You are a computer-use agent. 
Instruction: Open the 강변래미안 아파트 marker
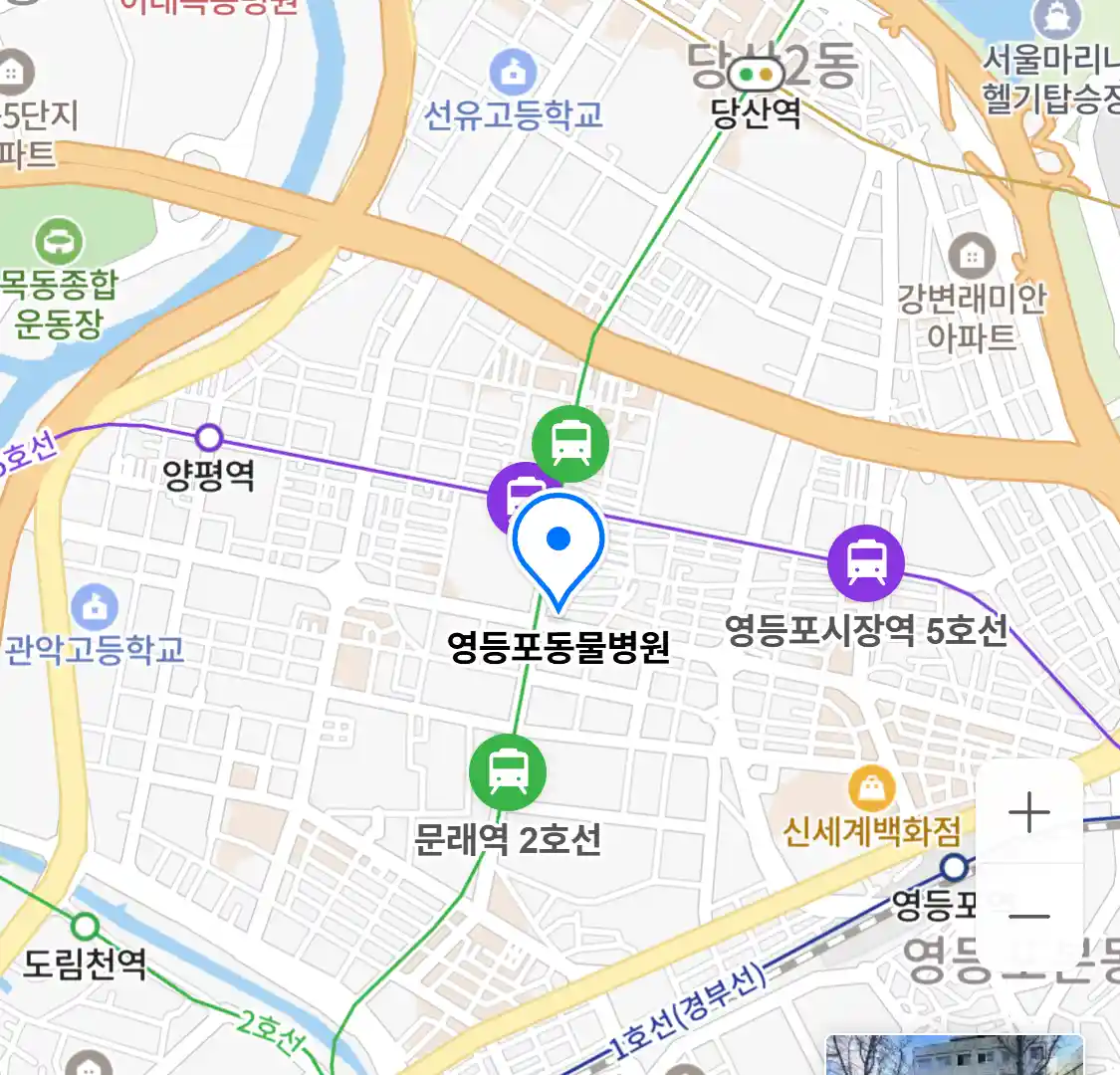pyautogui.click(x=971, y=256)
